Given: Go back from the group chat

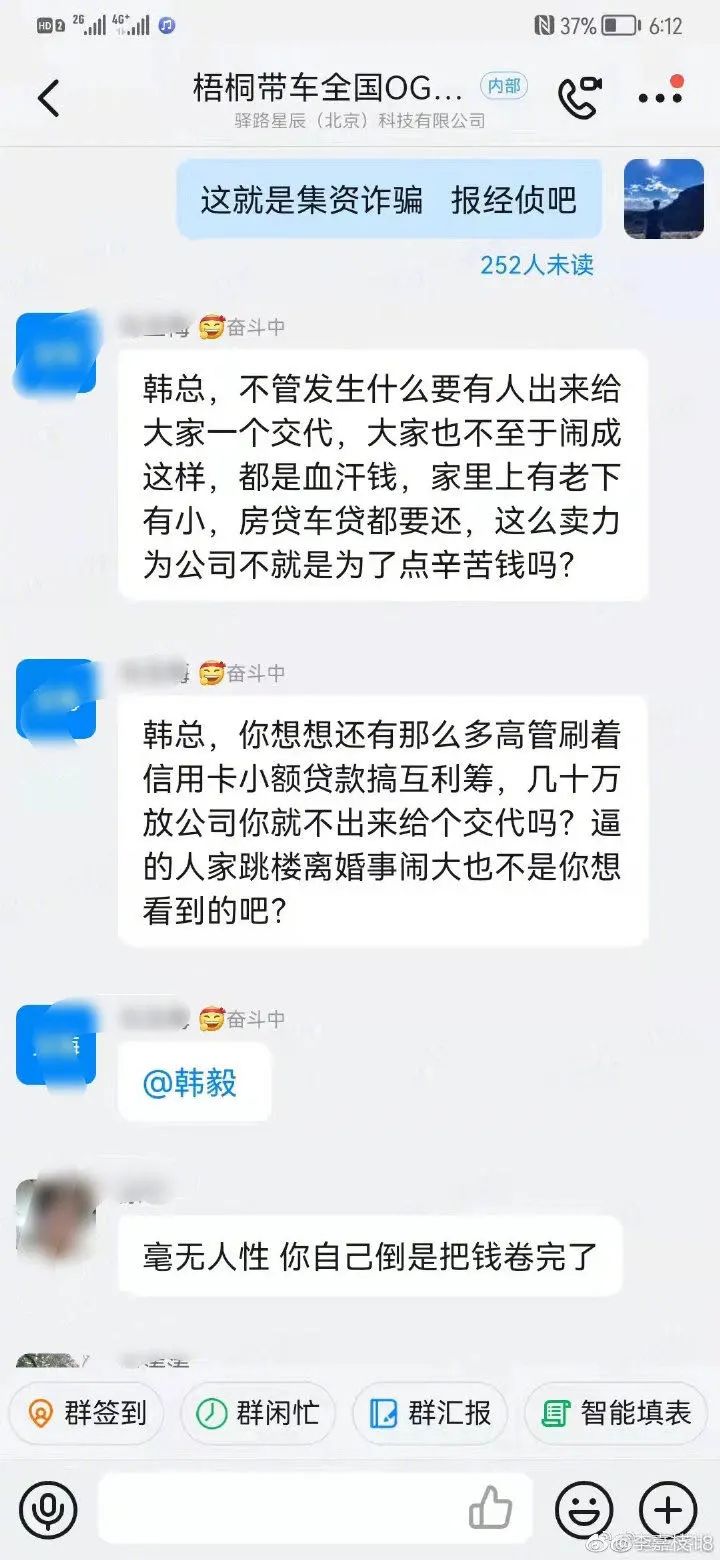Looking at the screenshot, I should [x=48, y=98].
